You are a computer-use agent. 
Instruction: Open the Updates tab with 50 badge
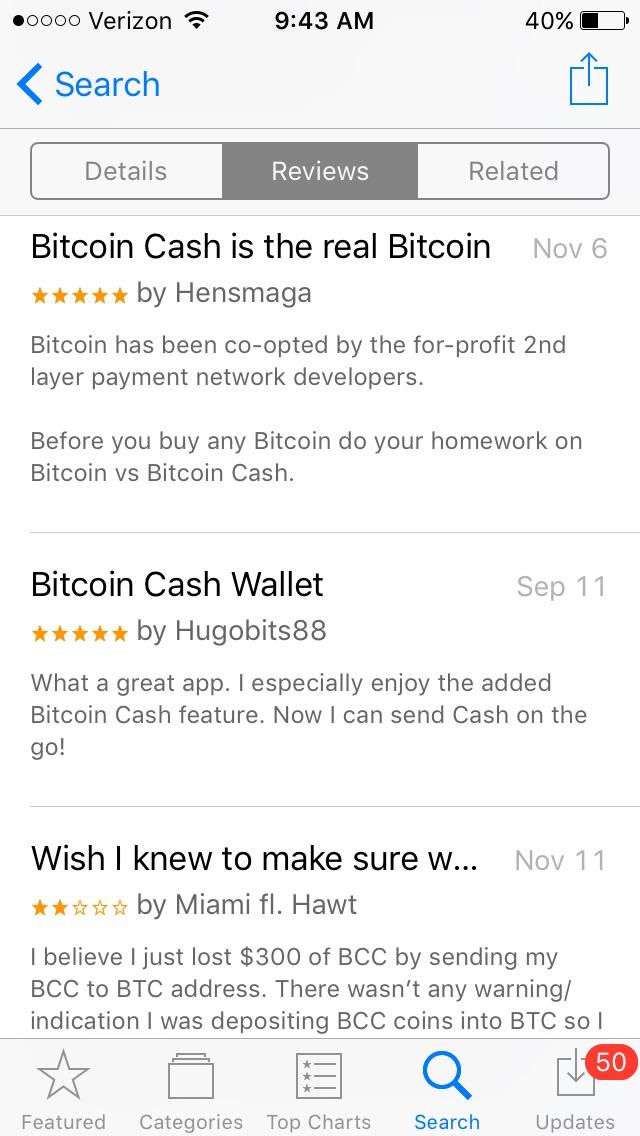pyautogui.click(x=576, y=1090)
